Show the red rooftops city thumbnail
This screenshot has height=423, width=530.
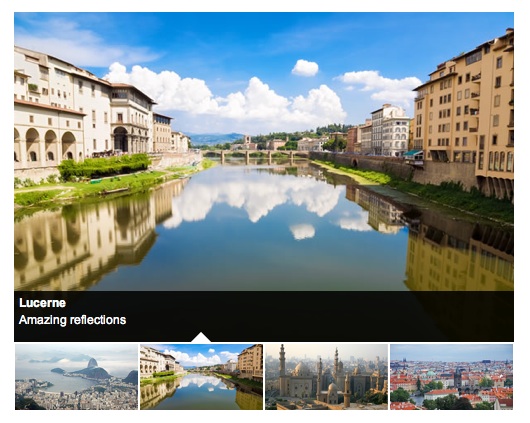[x=452, y=377]
